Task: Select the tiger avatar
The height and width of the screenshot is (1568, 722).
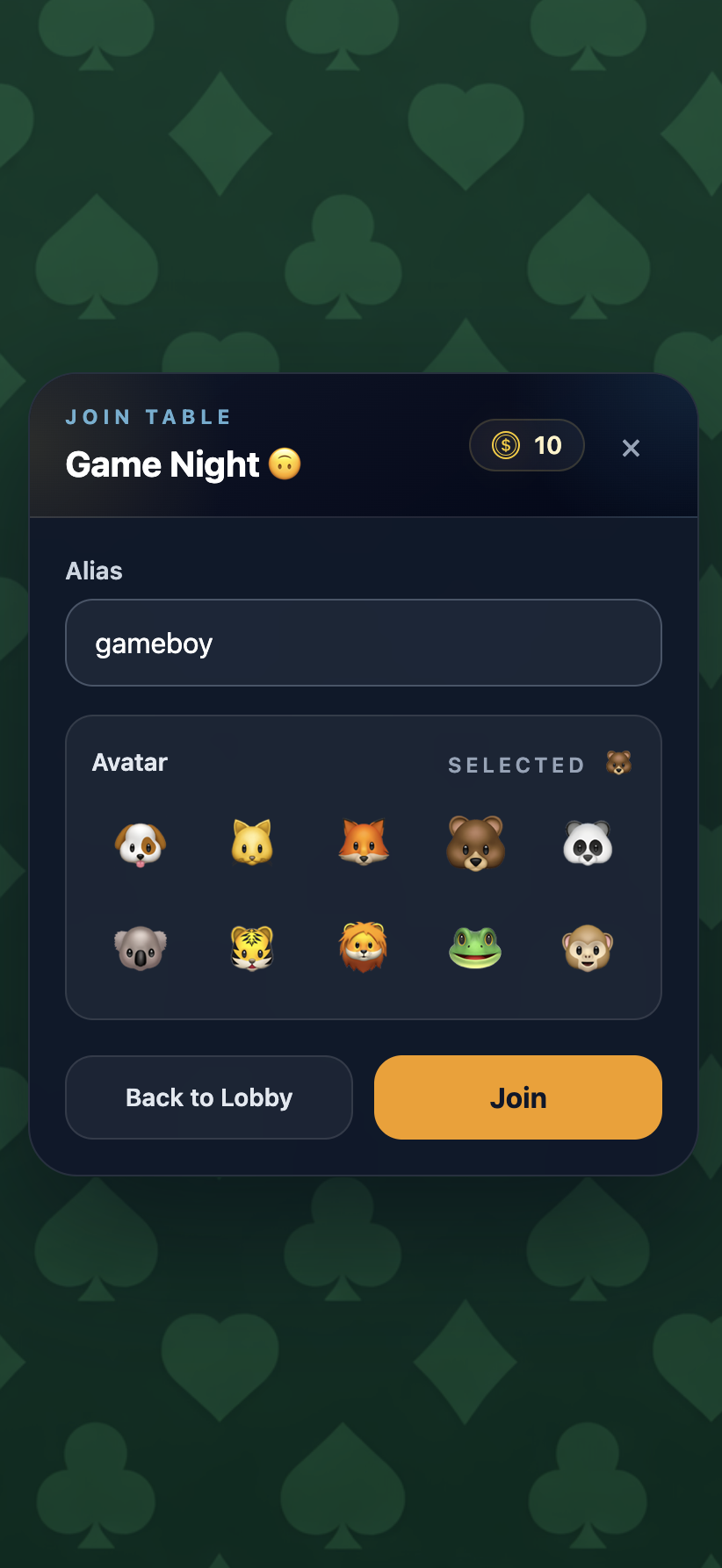Action: [252, 948]
